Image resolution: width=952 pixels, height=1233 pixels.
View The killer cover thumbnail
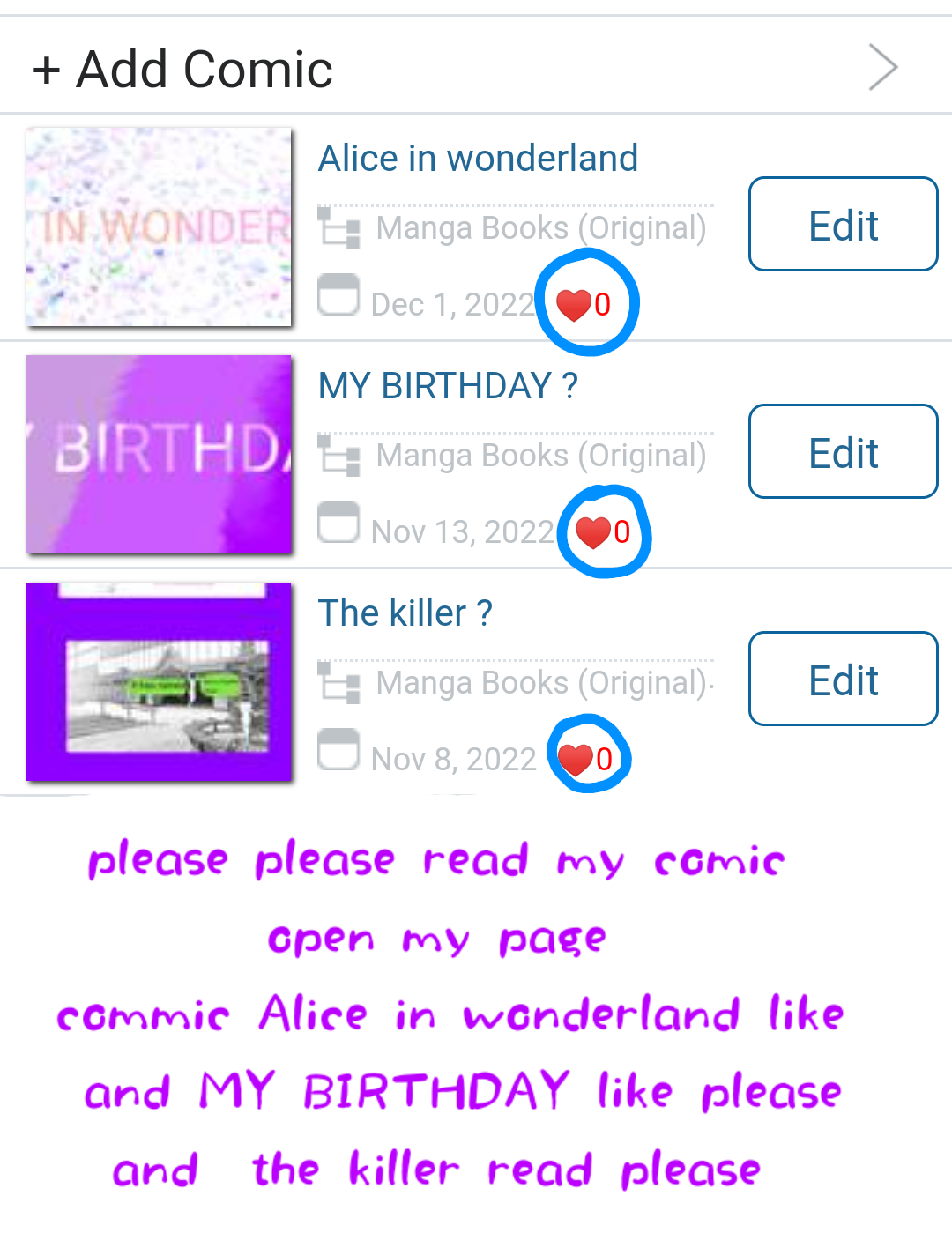tap(159, 681)
